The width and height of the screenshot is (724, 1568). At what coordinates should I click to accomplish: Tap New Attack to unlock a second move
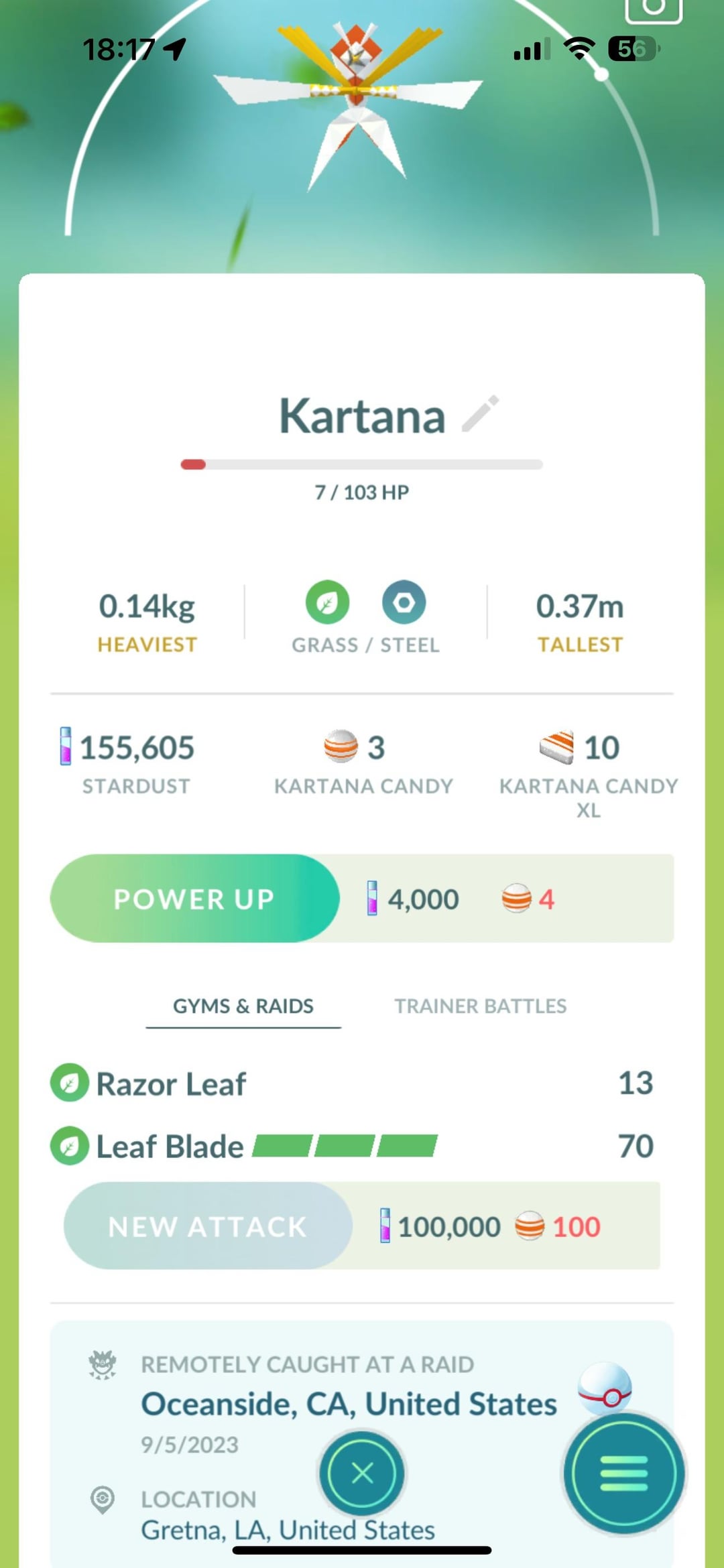coord(208,1226)
